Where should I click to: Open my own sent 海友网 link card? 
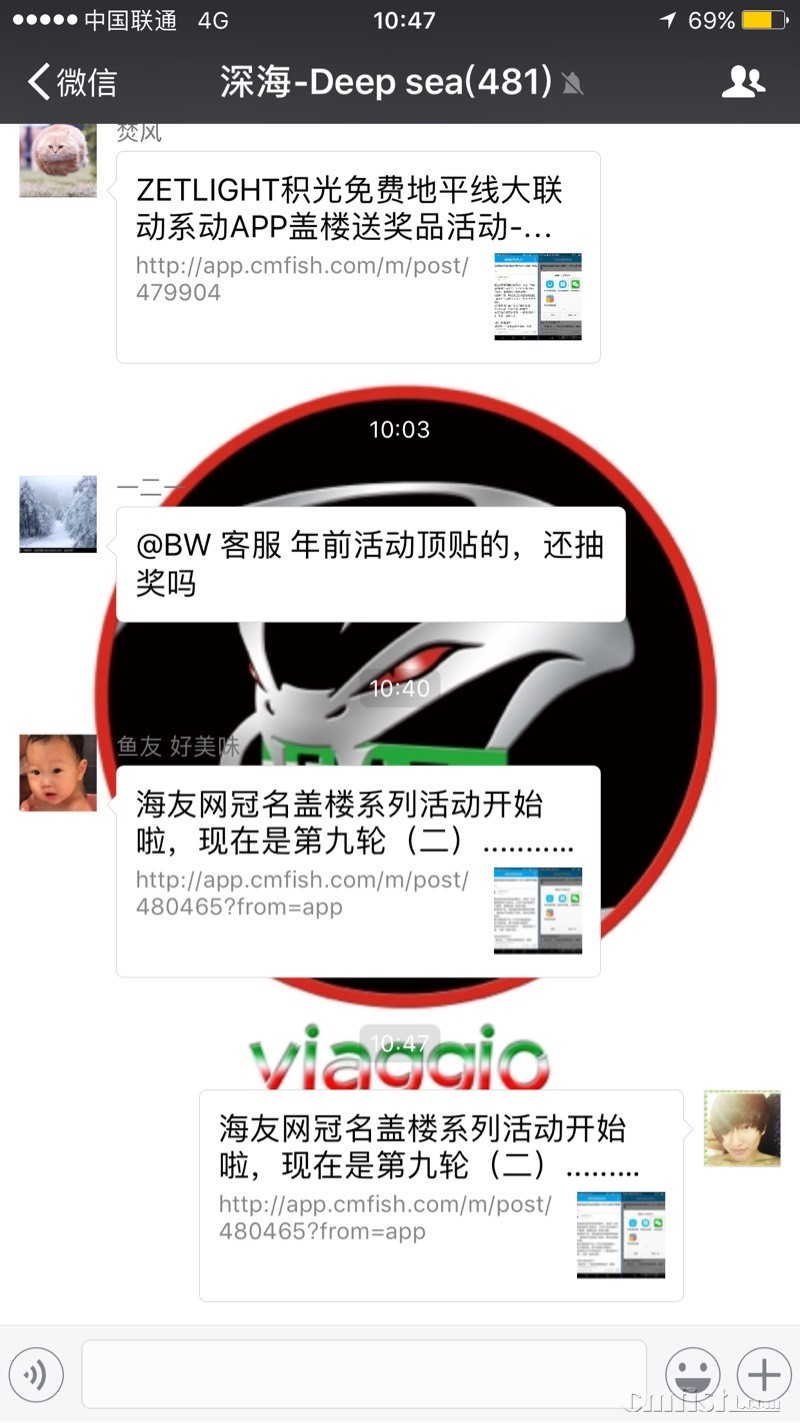[441, 1195]
